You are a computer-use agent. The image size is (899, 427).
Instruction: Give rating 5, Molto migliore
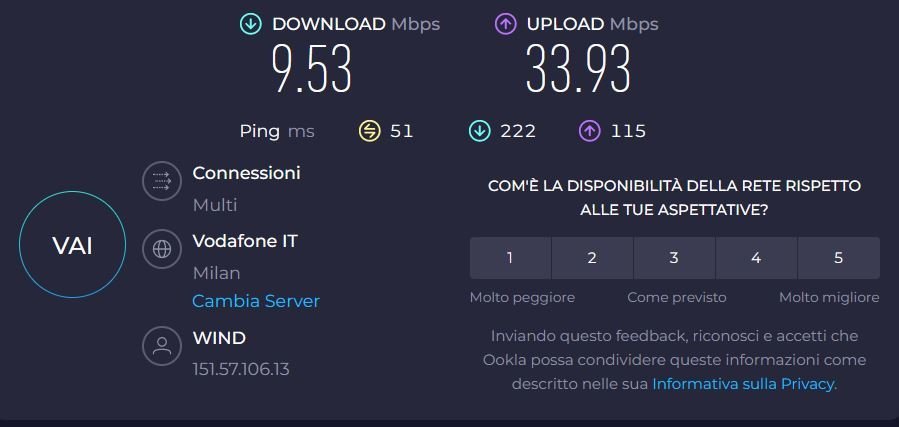pyautogui.click(x=838, y=258)
